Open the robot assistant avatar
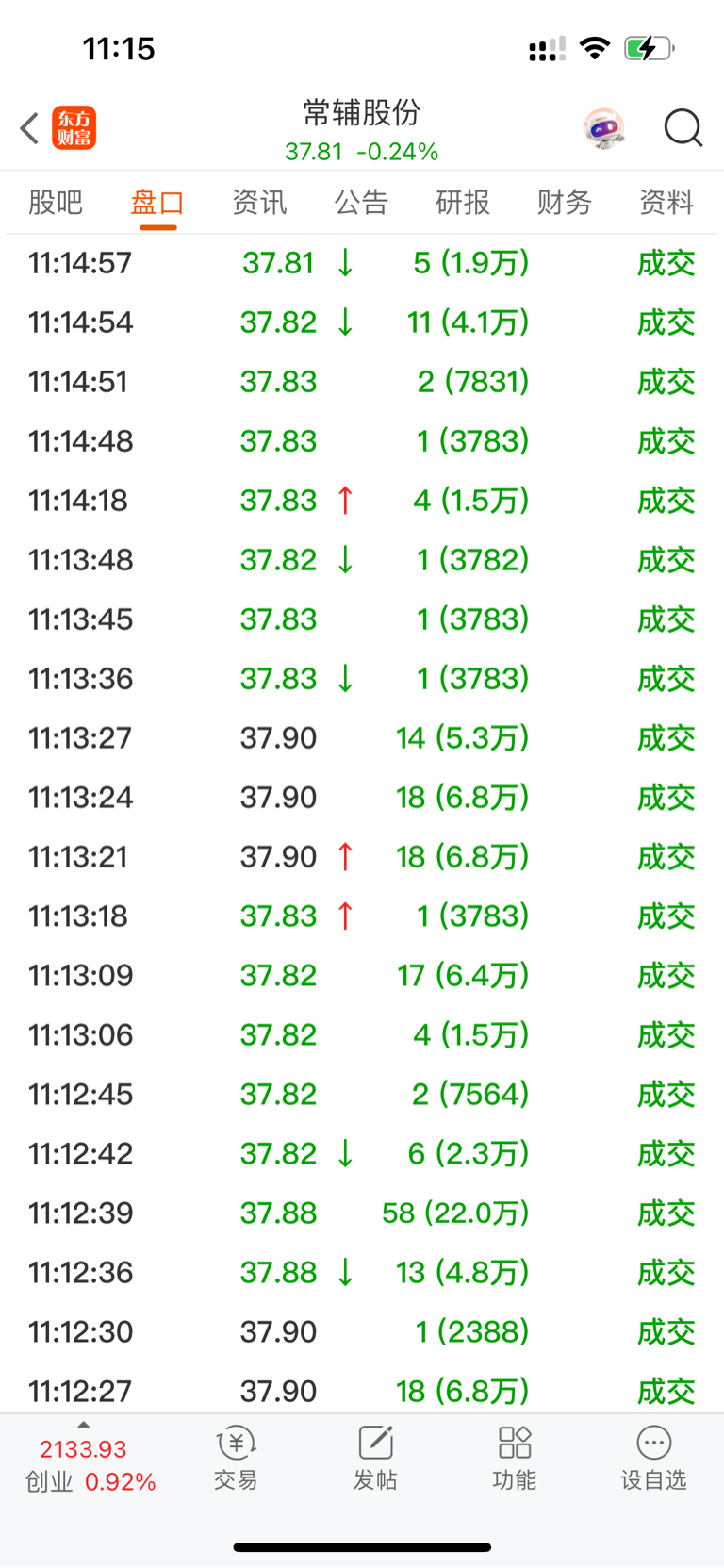 [x=603, y=128]
